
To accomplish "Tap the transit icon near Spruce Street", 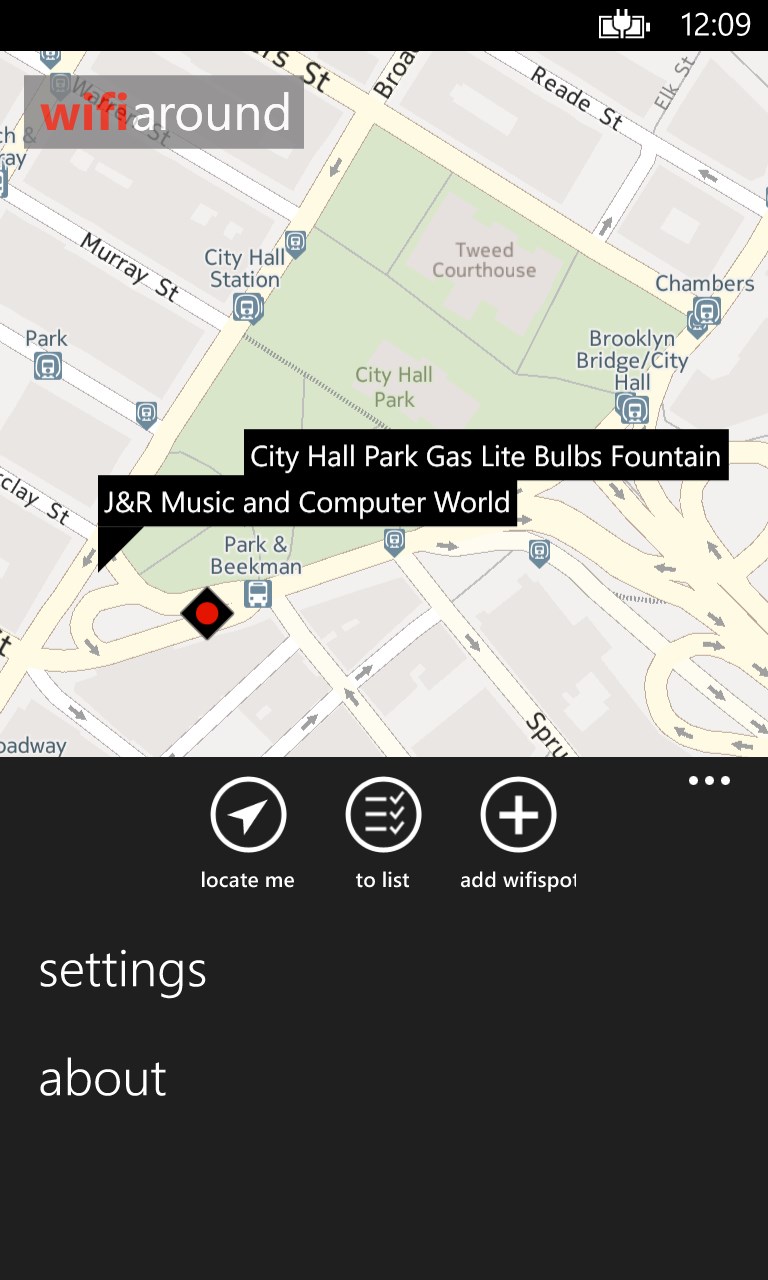I will (x=538, y=547).
